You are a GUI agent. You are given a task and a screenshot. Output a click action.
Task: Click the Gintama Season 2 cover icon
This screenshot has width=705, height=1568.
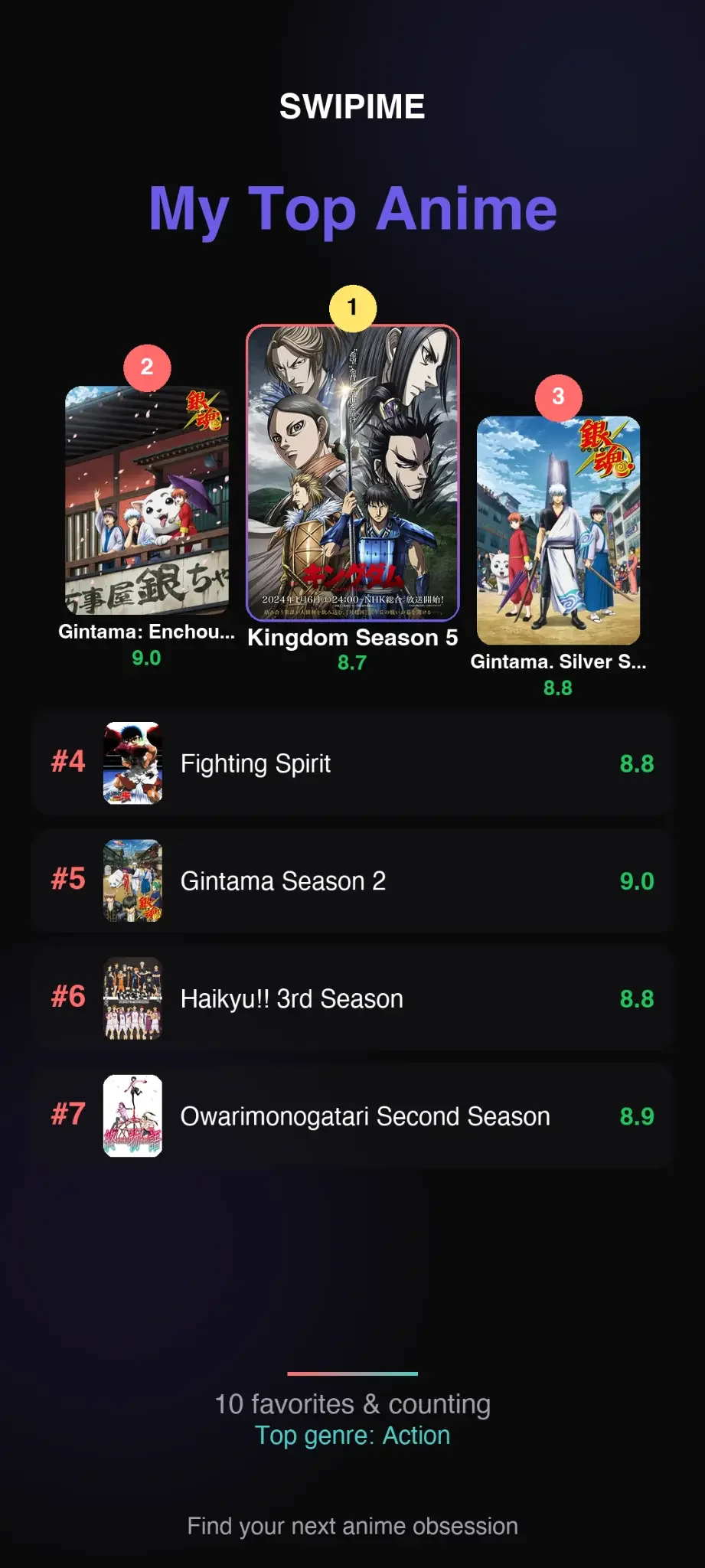(x=133, y=880)
